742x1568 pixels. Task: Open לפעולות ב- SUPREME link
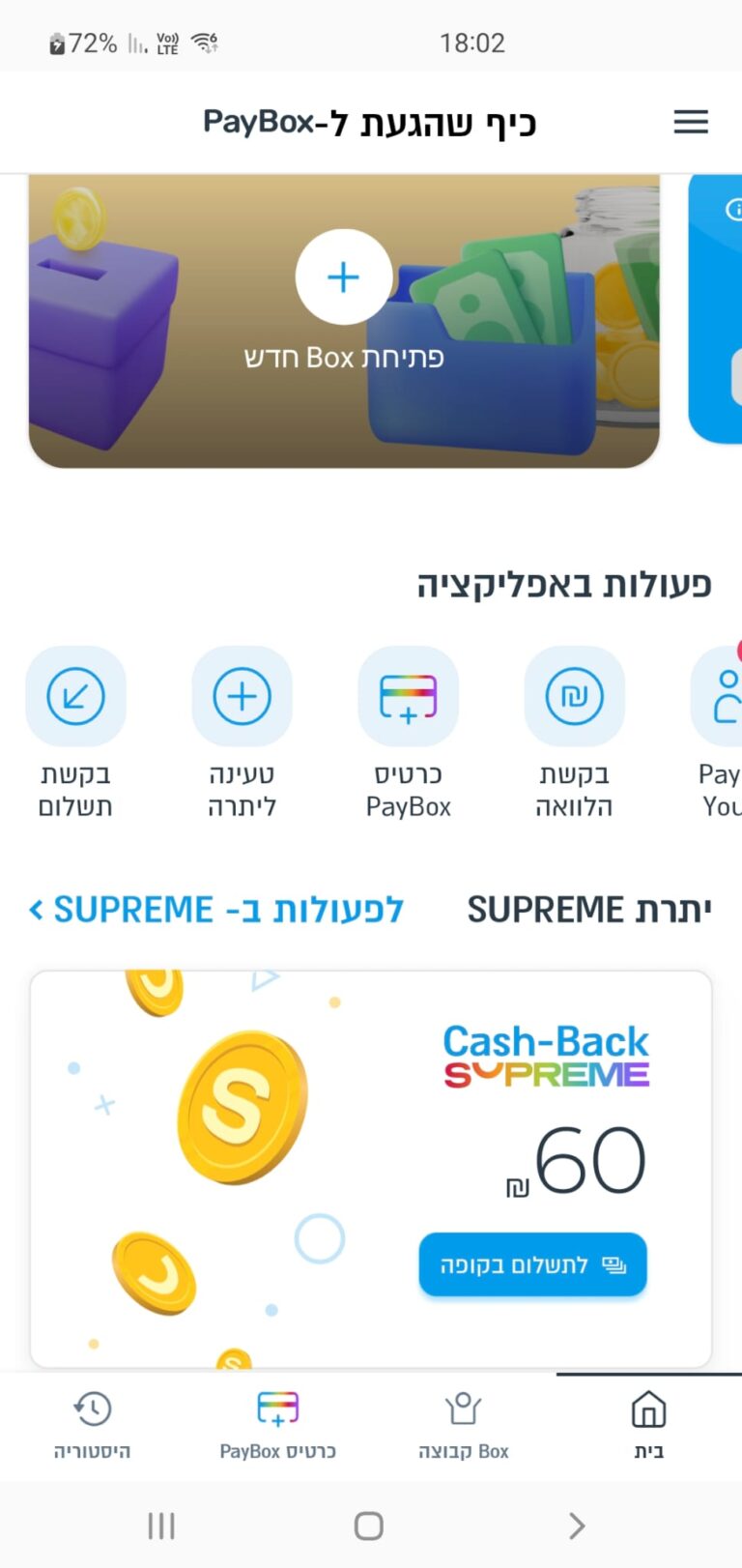point(216,910)
